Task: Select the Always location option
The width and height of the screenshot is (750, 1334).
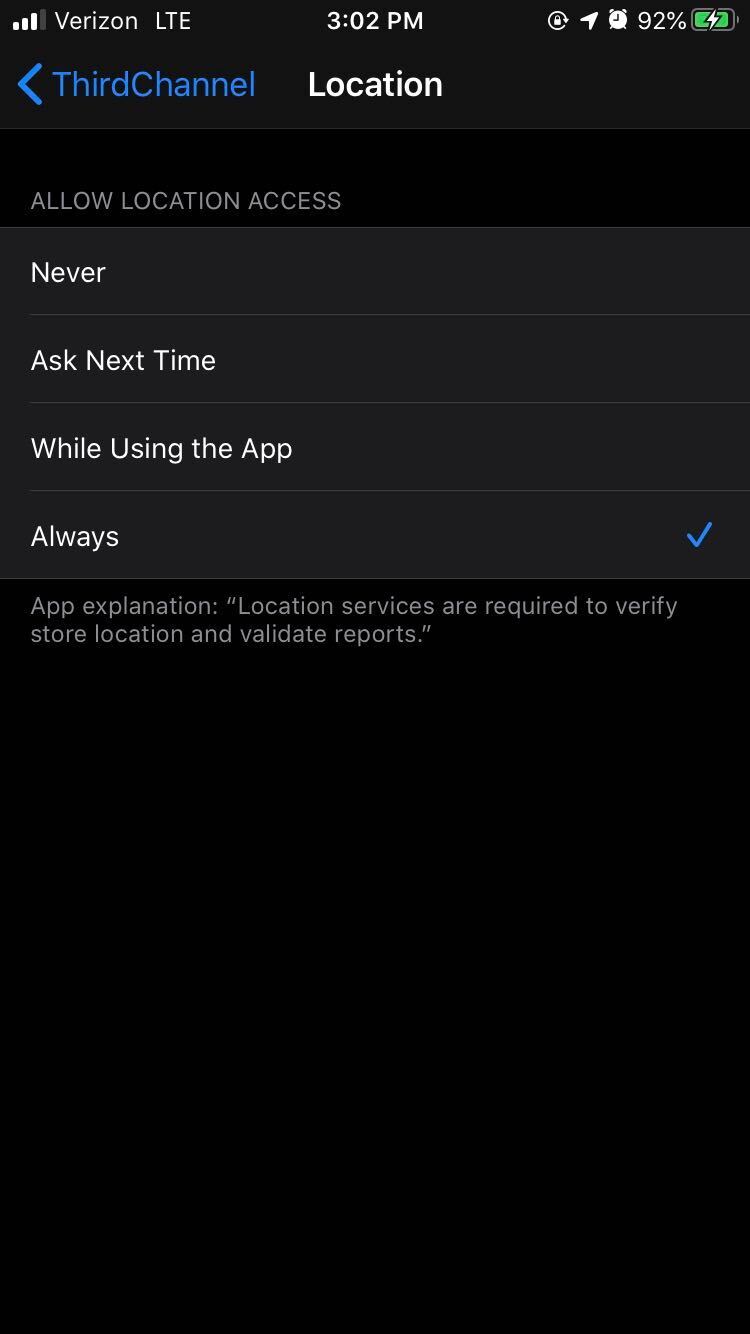Action: 375,535
